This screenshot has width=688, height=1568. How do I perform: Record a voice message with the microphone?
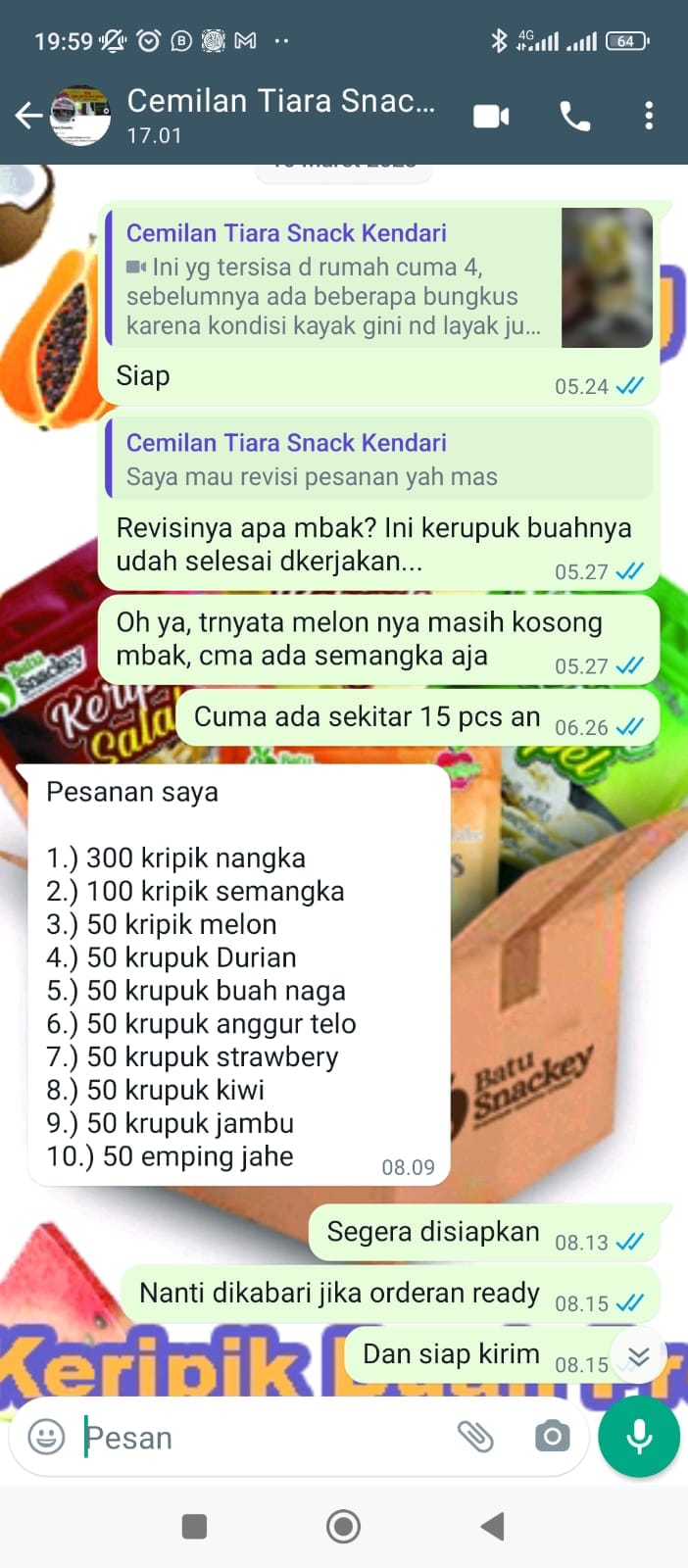point(639,1437)
